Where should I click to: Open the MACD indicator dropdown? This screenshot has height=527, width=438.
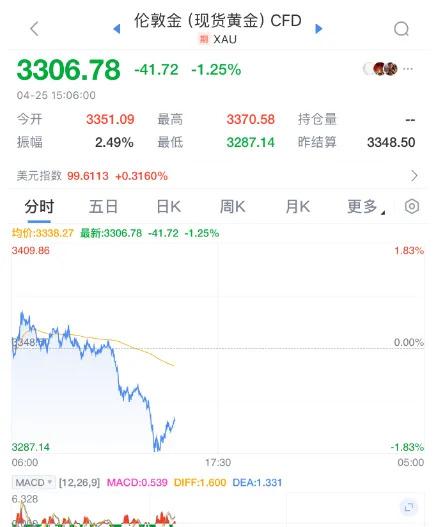(x=33, y=483)
